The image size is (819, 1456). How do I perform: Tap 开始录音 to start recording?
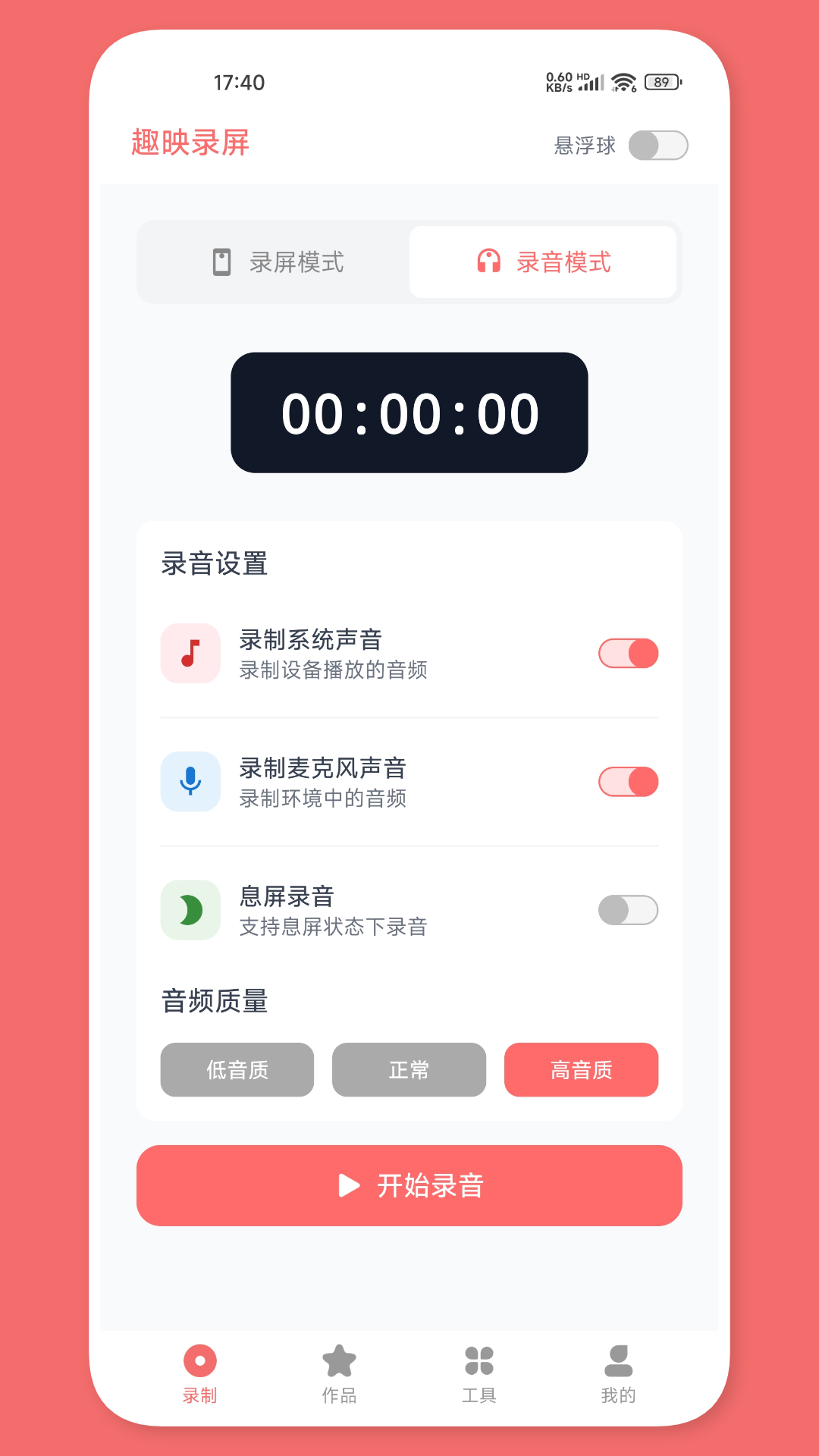(409, 1185)
